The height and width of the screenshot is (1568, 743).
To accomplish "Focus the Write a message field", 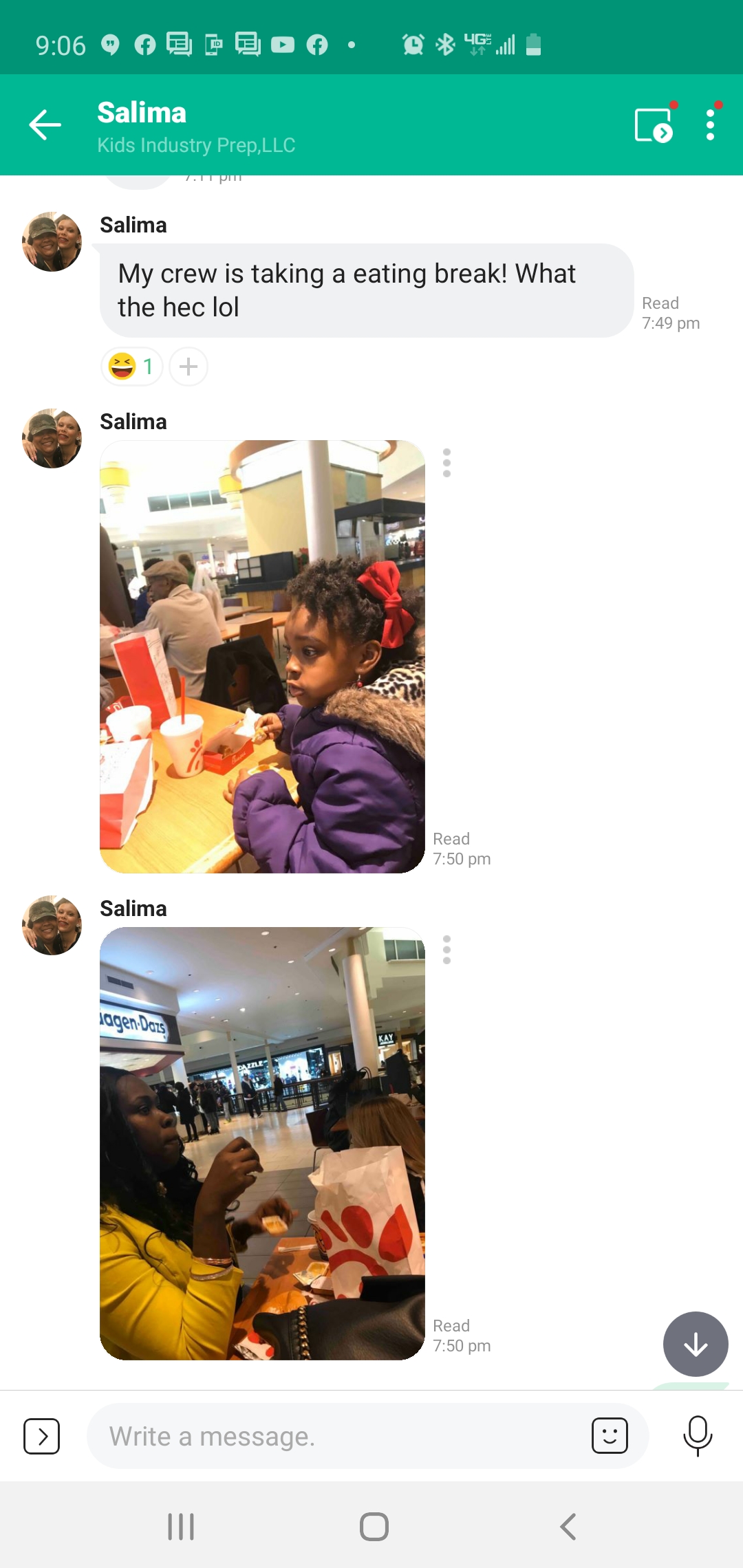I will click(x=337, y=1436).
